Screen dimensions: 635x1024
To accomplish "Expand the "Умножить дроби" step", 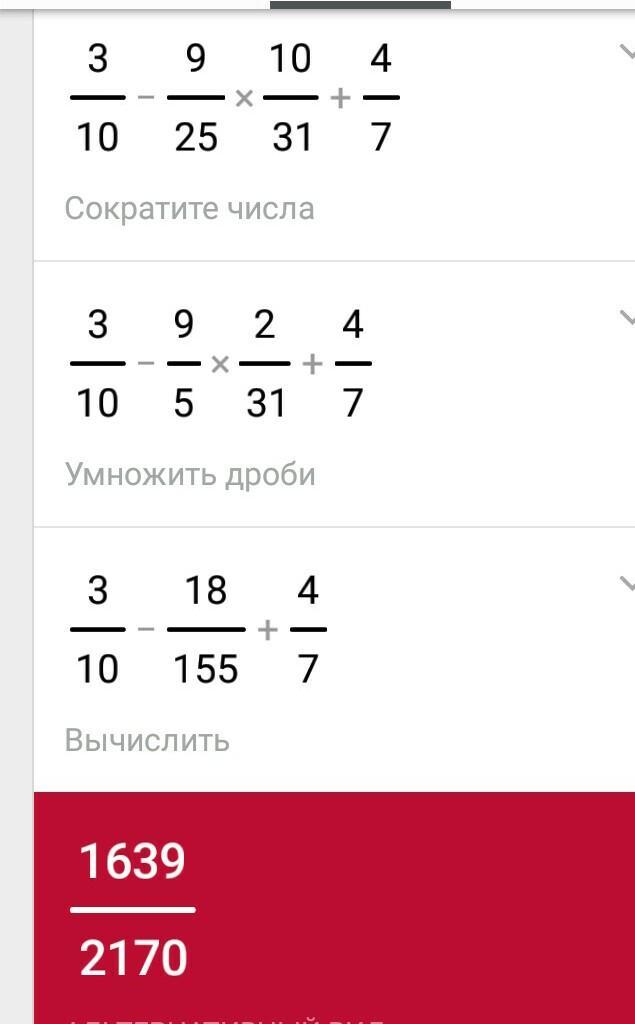I will (627, 318).
